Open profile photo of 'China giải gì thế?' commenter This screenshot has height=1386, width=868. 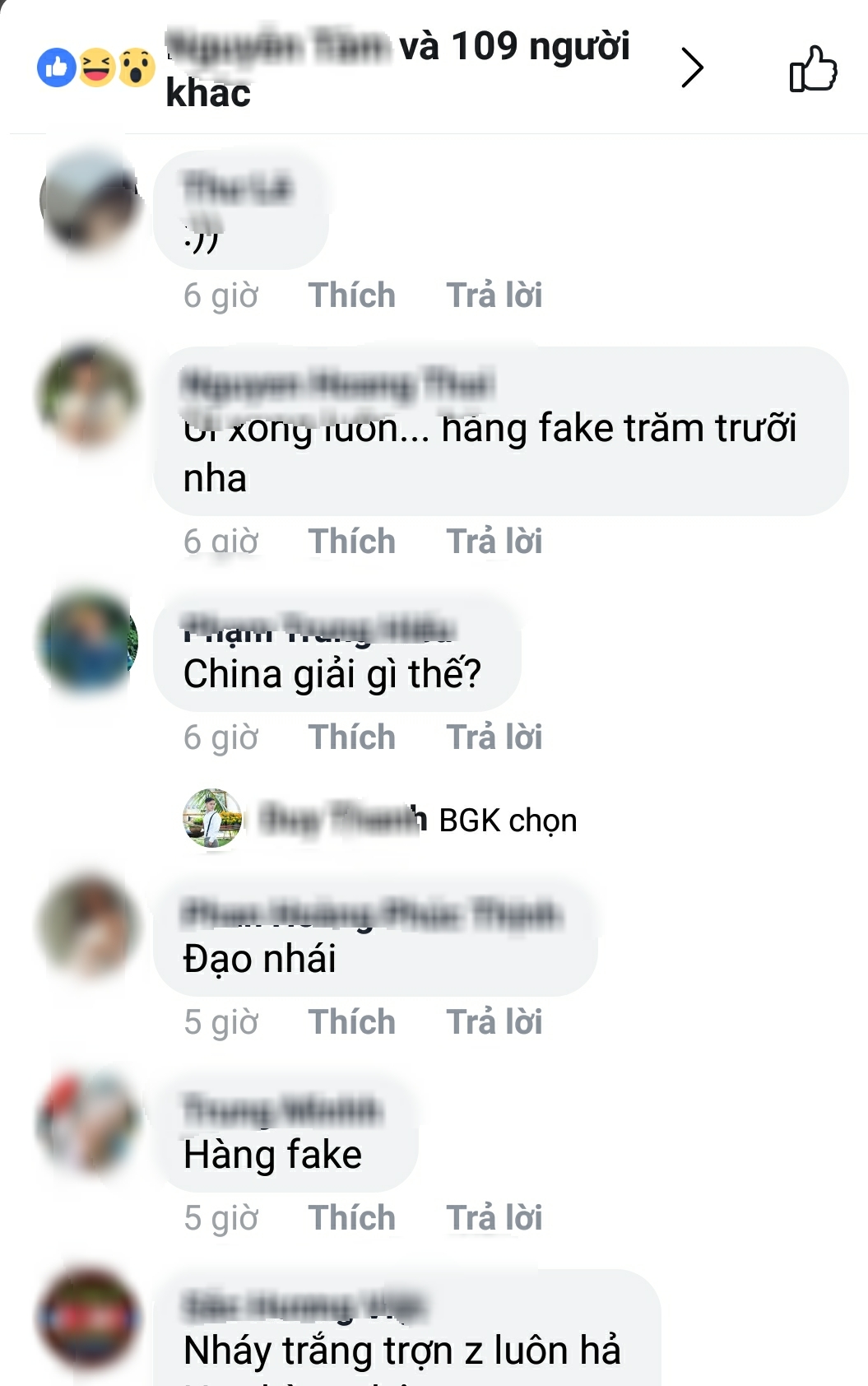(89, 641)
